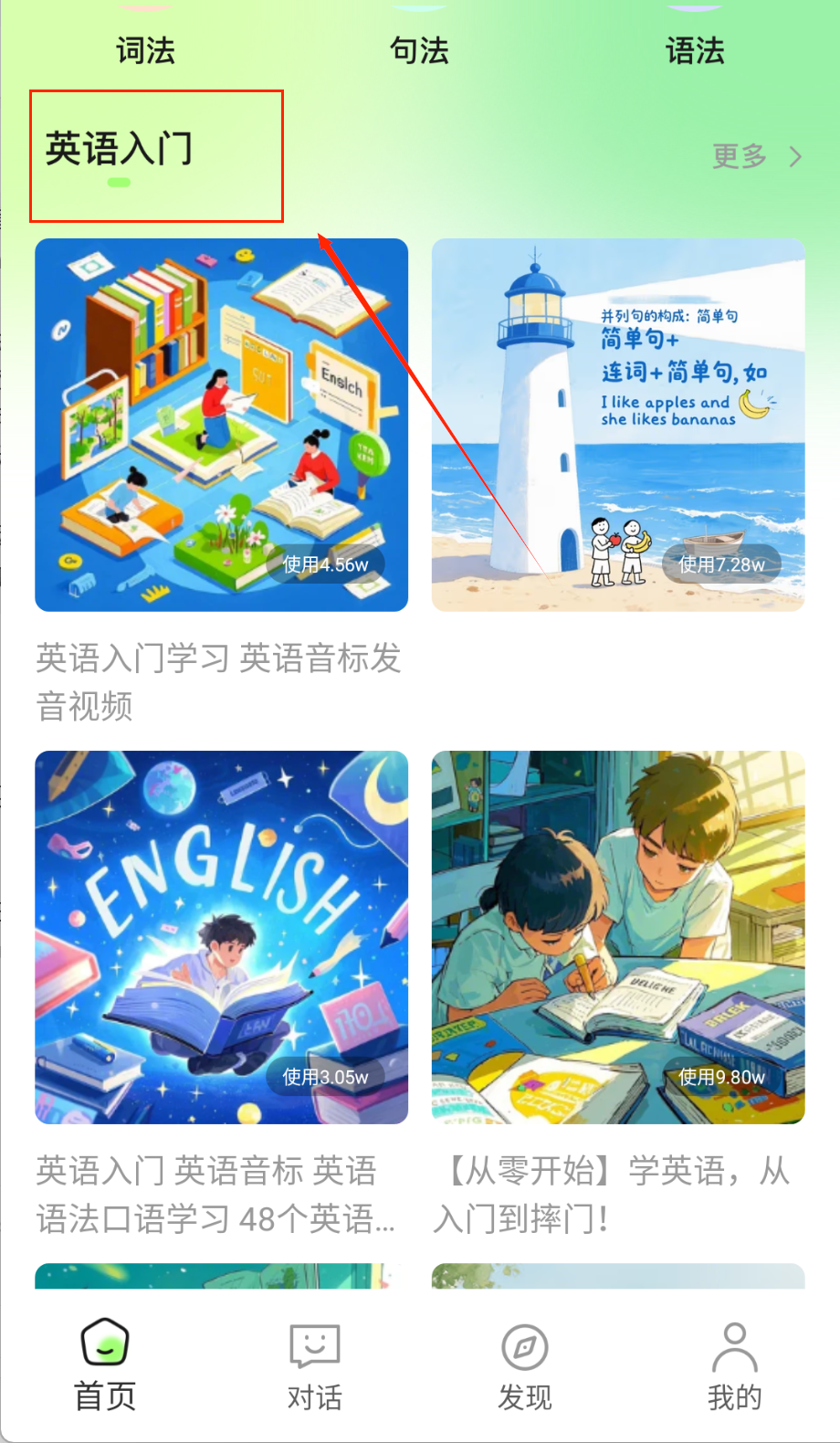This screenshot has height=1443, width=840.
Task: Switch to the 发现 tab
Action: [524, 1365]
